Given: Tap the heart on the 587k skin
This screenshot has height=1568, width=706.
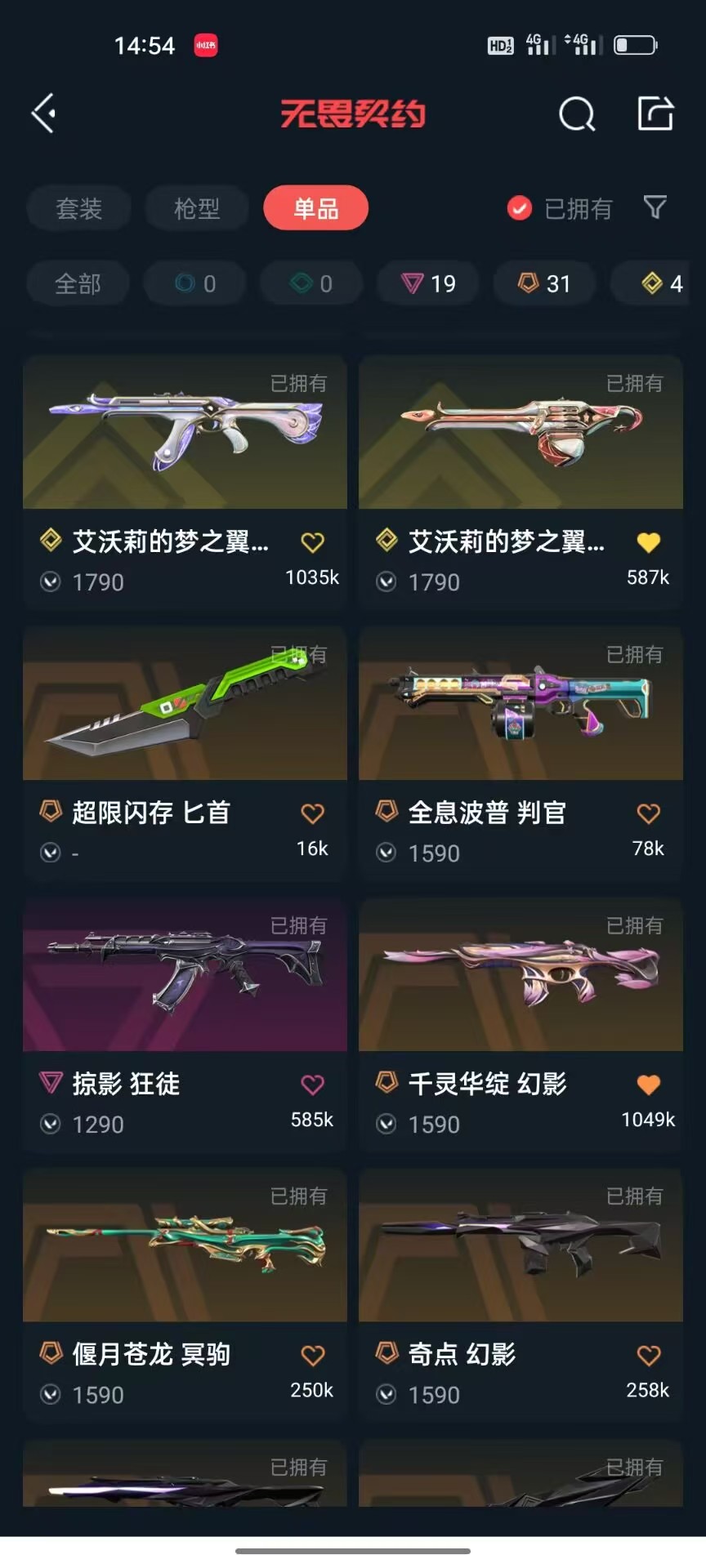Looking at the screenshot, I should (x=648, y=542).
